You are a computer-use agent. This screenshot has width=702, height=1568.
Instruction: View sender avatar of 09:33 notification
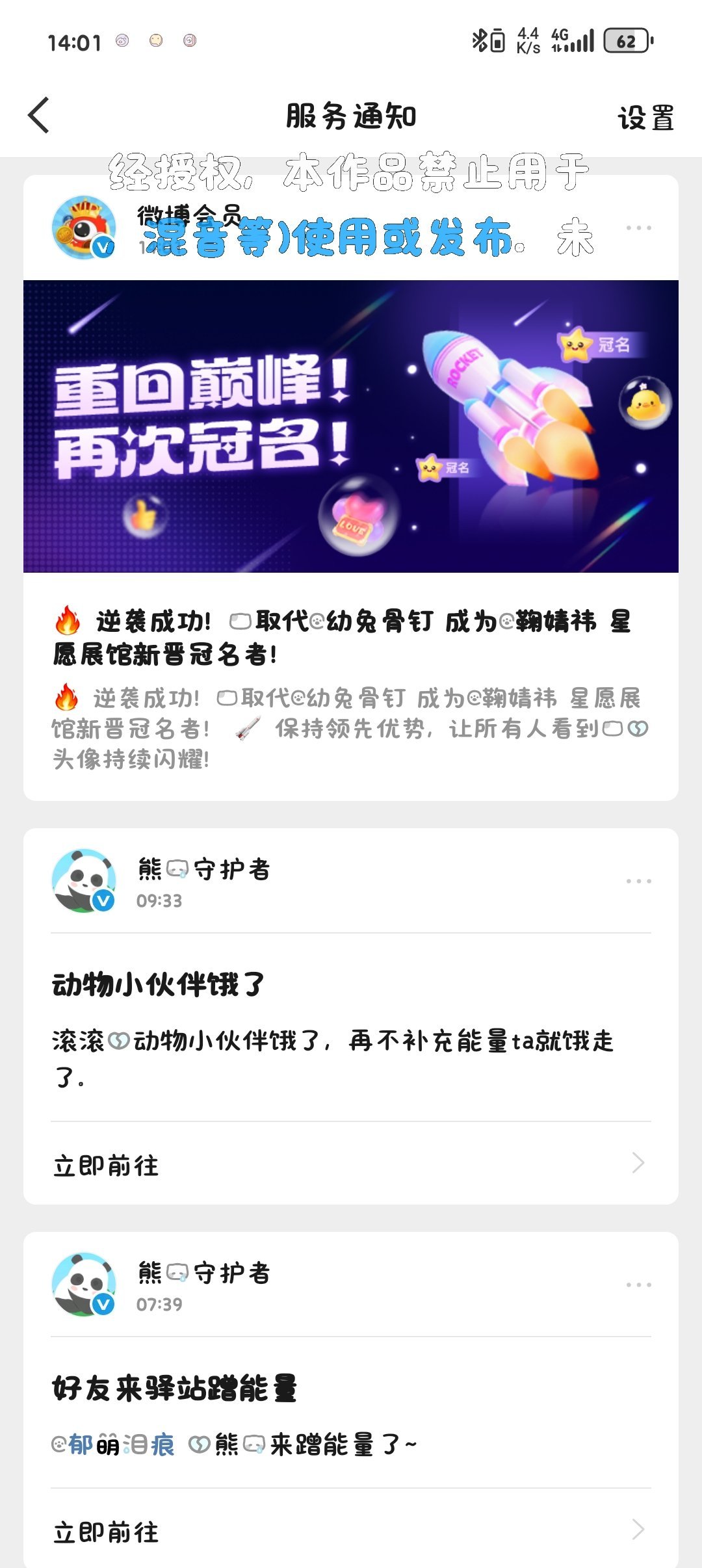84,881
